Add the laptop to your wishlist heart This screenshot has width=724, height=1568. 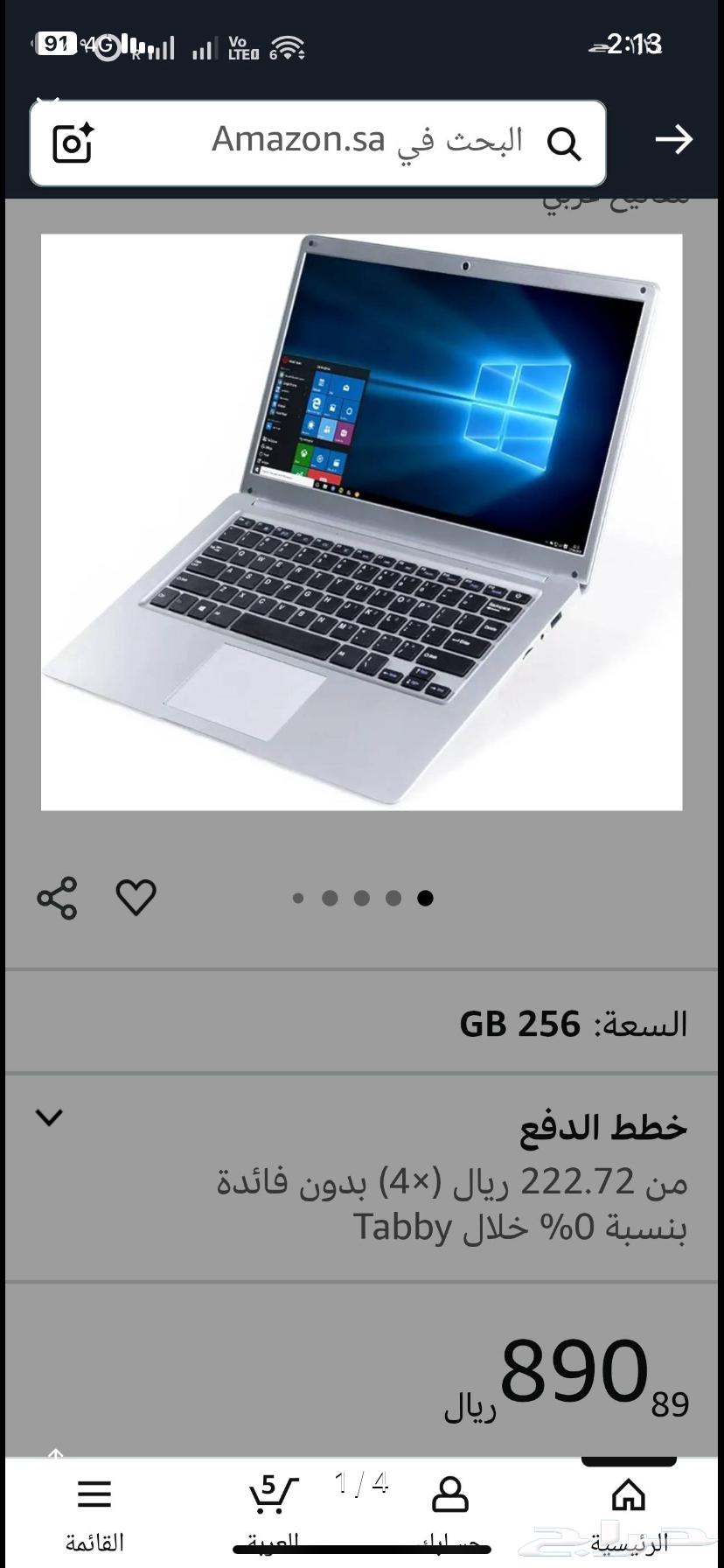136,897
